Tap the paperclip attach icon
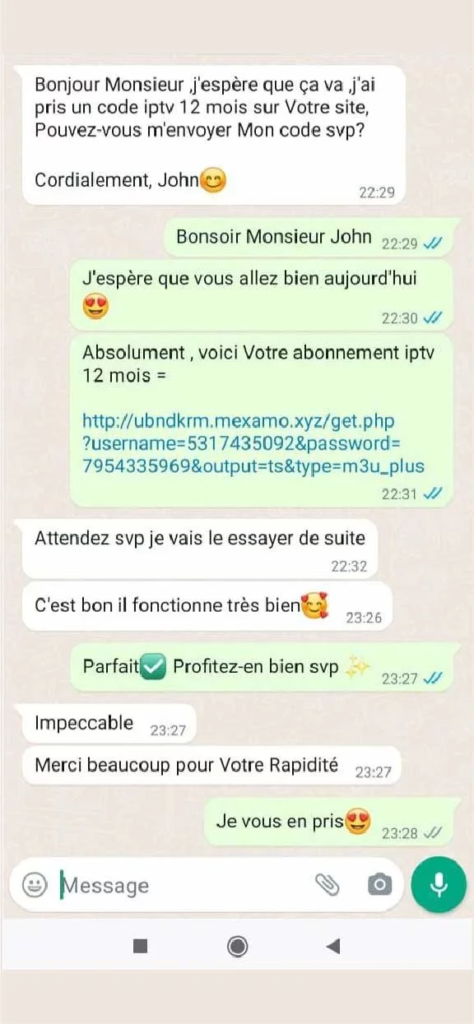The image size is (474, 1024). [x=328, y=885]
